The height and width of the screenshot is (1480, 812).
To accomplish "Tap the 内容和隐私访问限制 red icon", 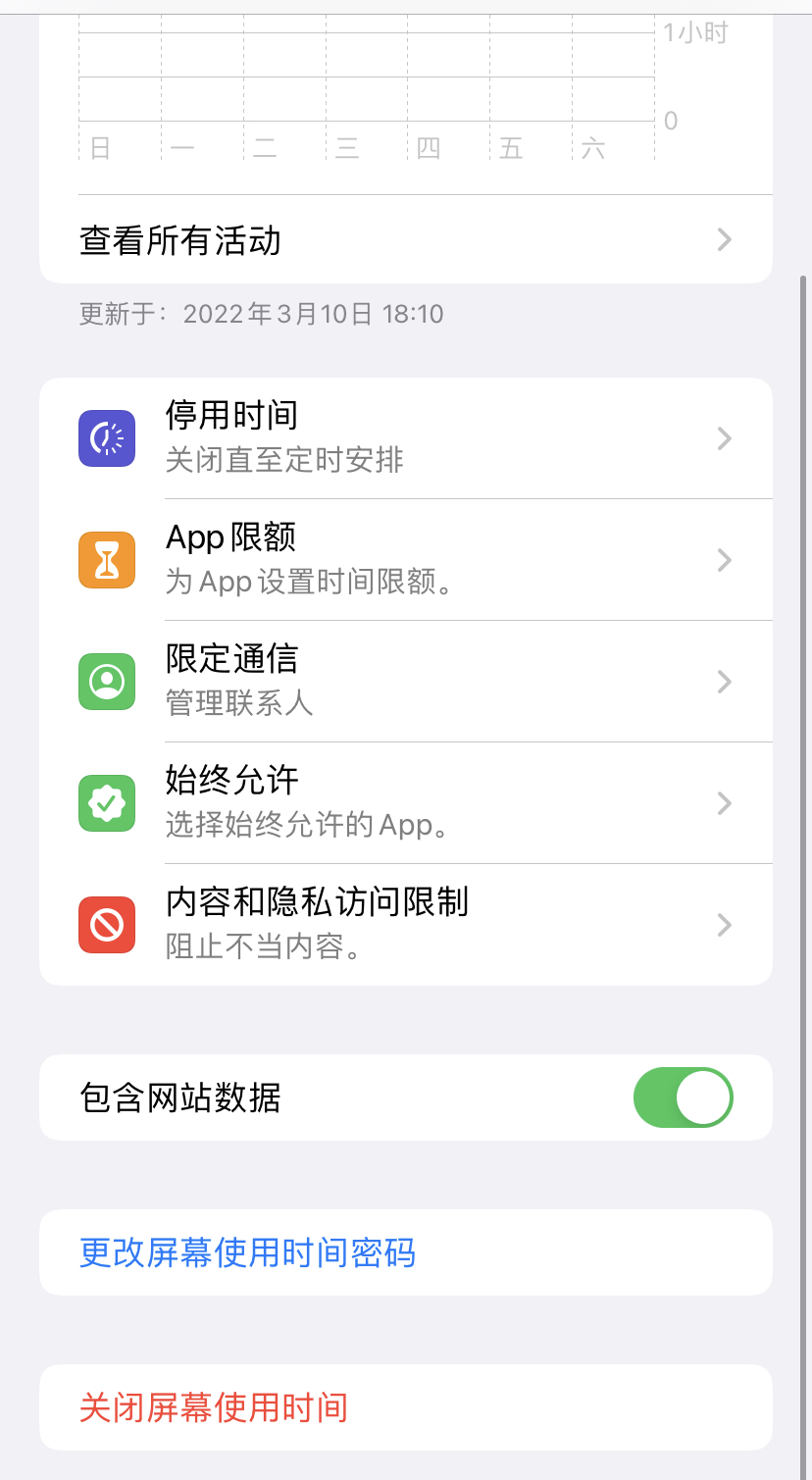I will (x=106, y=925).
